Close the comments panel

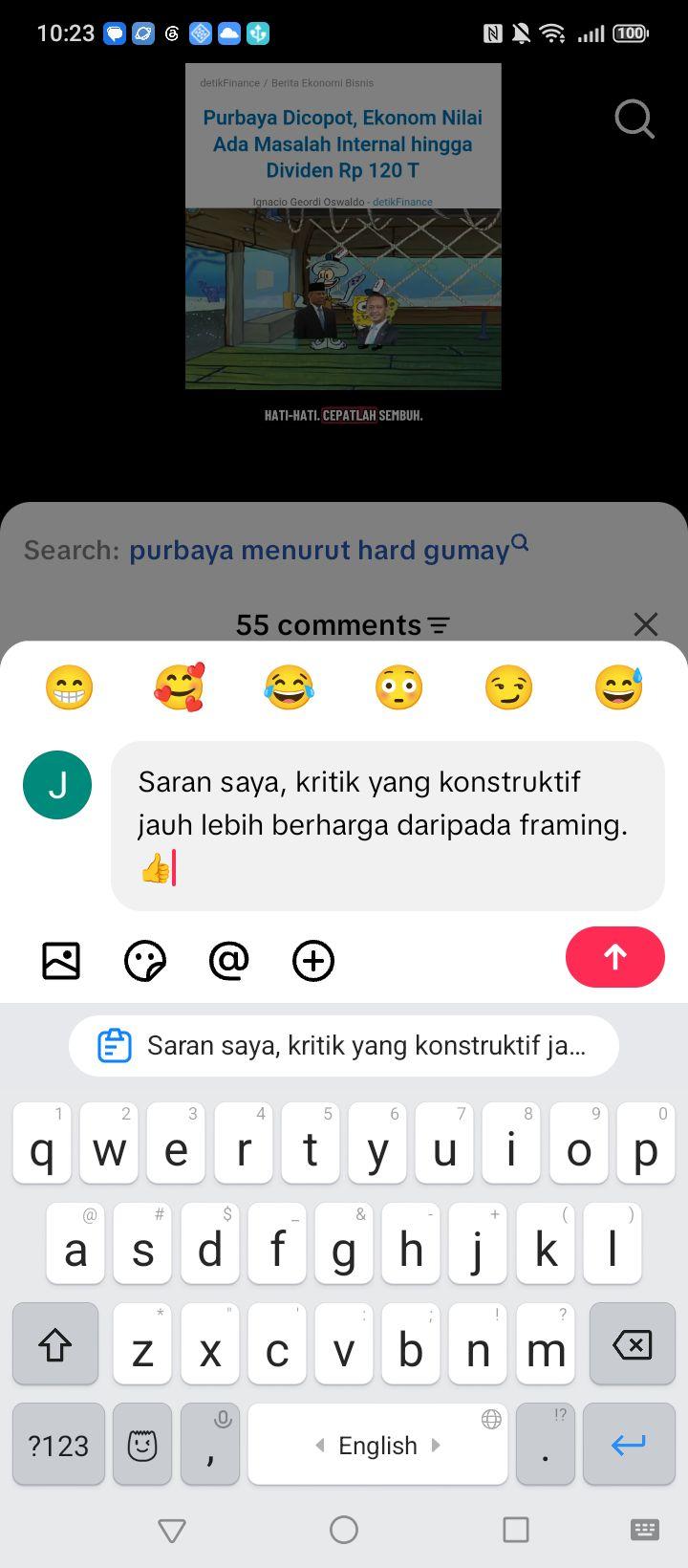pos(646,624)
